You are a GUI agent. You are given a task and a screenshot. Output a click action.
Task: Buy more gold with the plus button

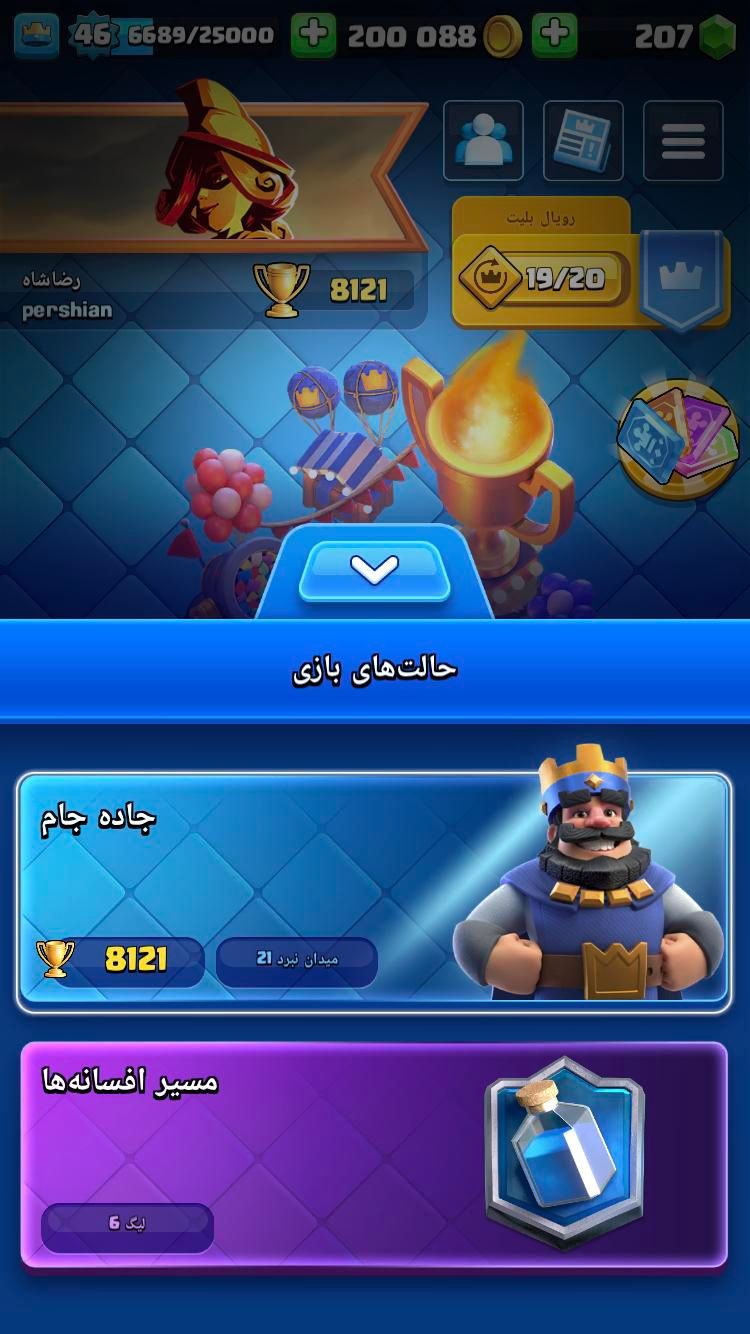click(554, 36)
